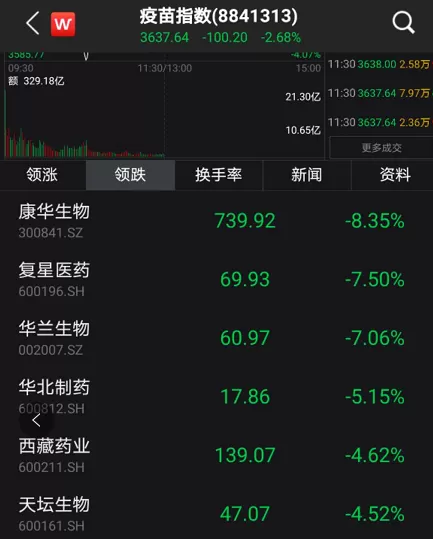The image size is (433, 539).
Task: Switch to the 换手率 tab
Action: (219, 175)
